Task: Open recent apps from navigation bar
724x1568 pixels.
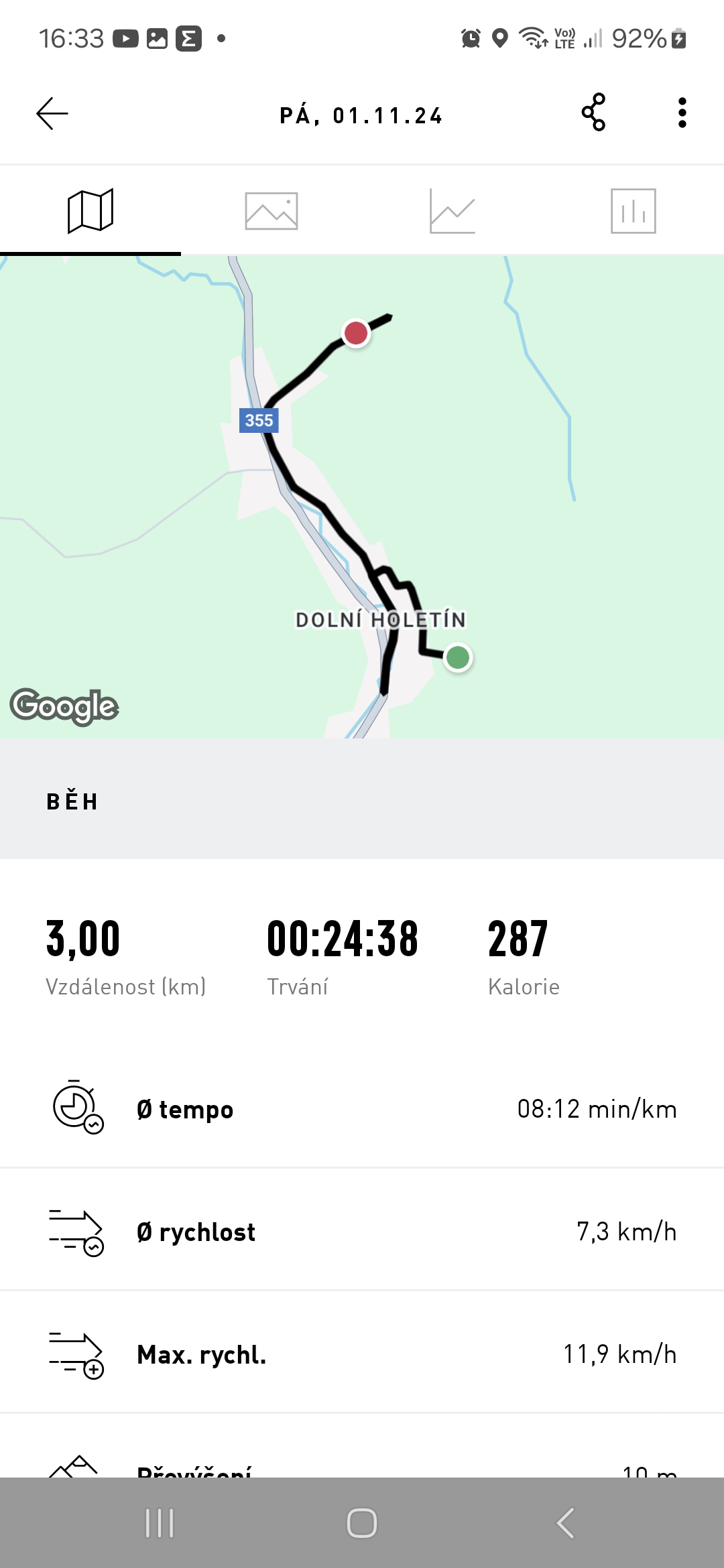Action: click(x=160, y=1523)
